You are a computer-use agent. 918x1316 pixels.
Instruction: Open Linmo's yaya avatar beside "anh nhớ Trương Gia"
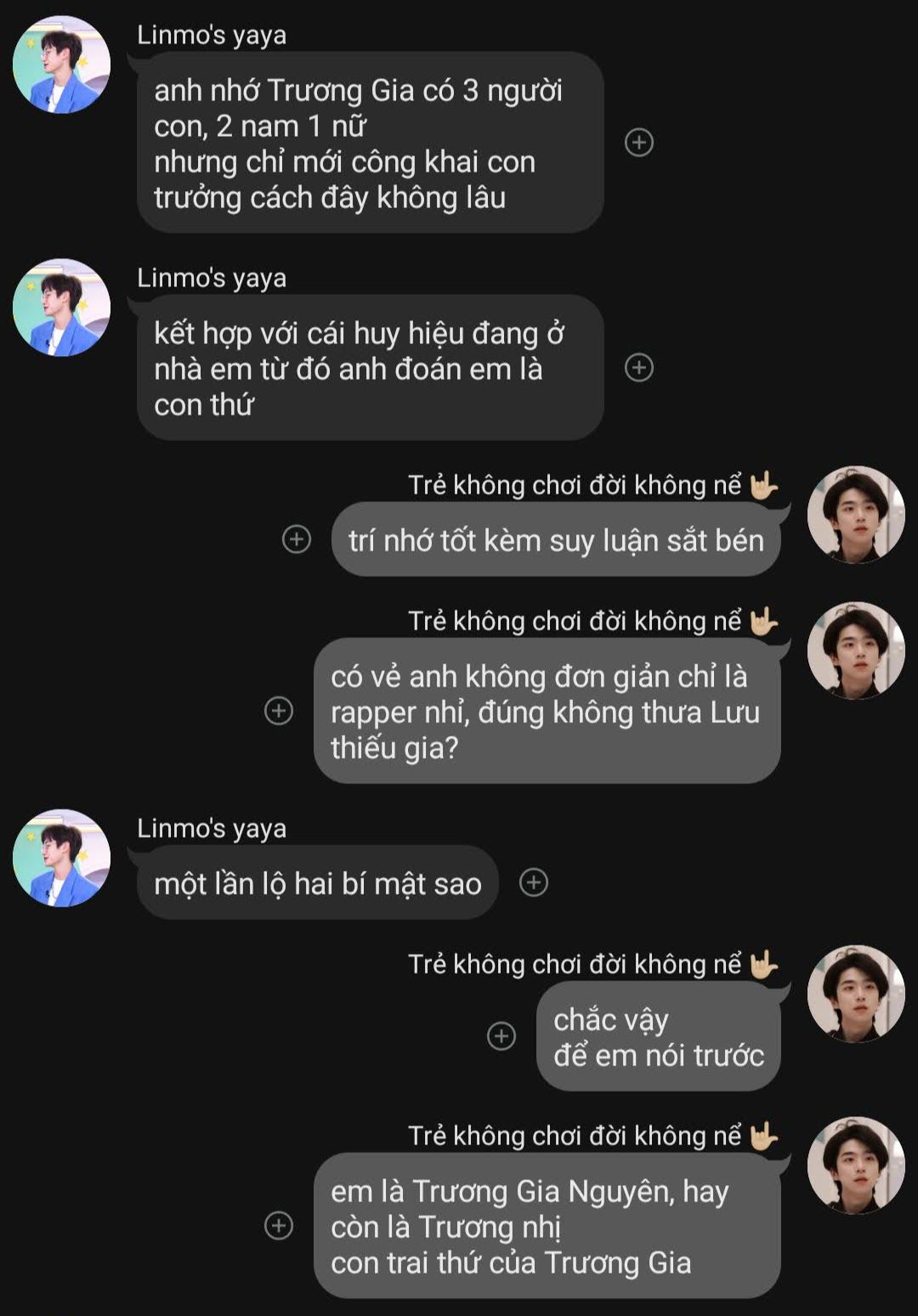[x=61, y=65]
